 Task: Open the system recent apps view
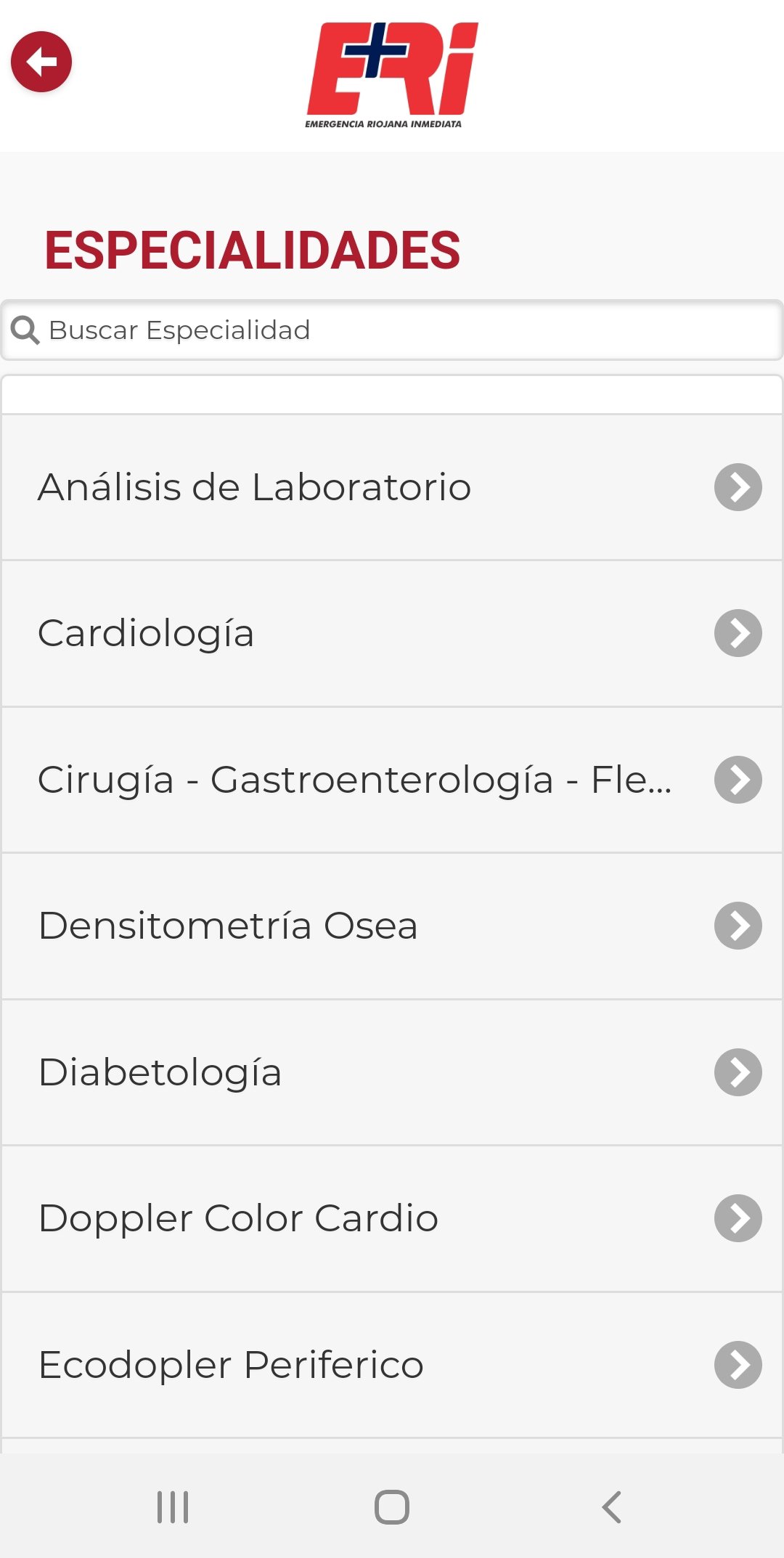(x=173, y=1507)
